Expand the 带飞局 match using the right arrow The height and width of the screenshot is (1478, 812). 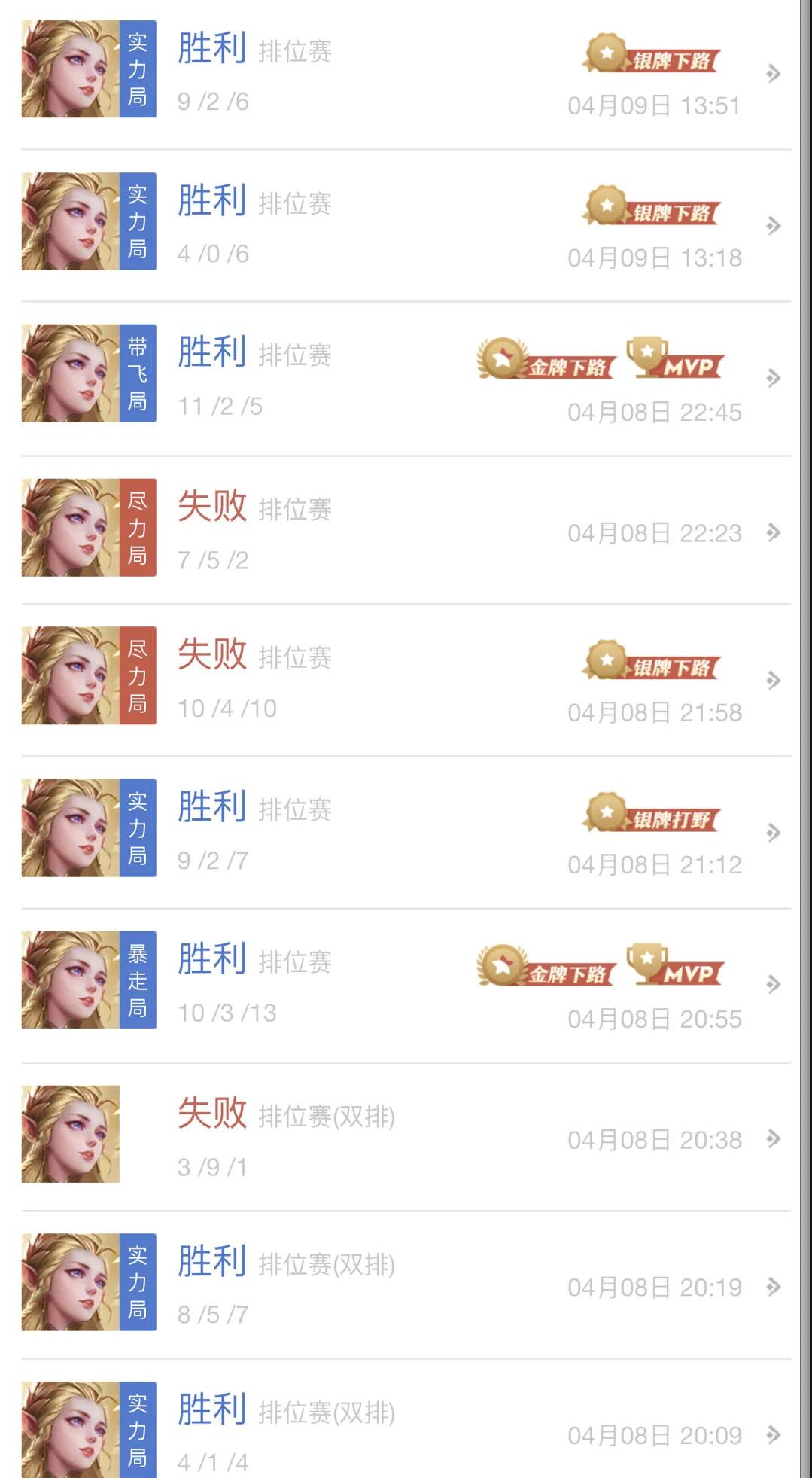click(773, 379)
